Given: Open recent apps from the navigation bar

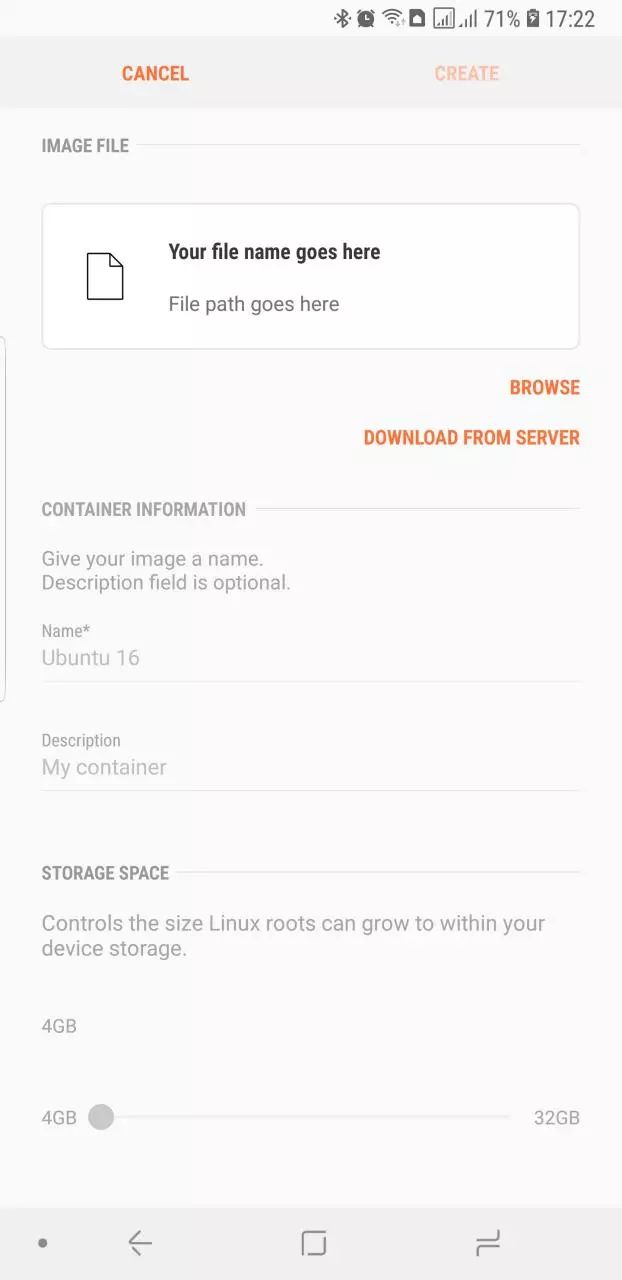Looking at the screenshot, I should (x=487, y=1243).
